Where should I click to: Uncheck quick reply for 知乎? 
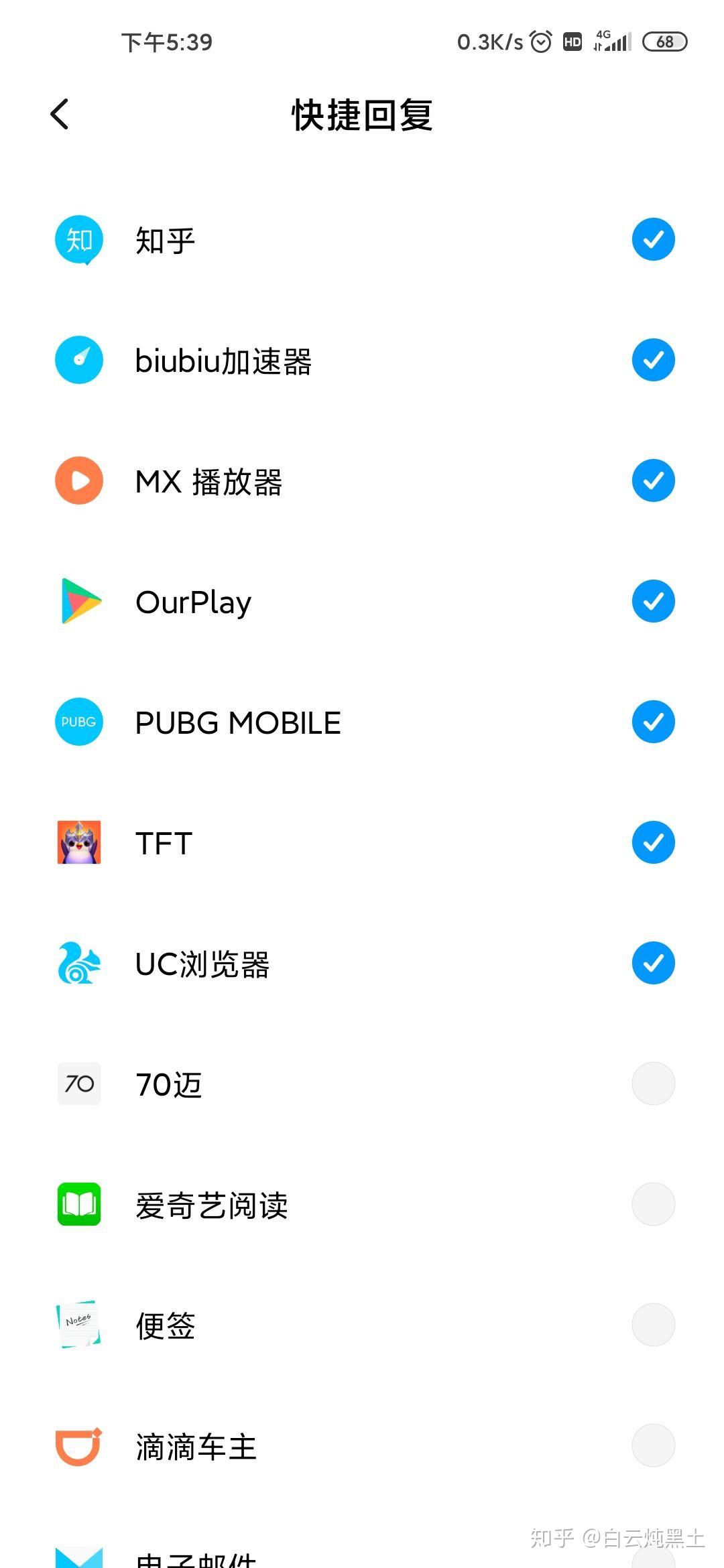pos(653,239)
